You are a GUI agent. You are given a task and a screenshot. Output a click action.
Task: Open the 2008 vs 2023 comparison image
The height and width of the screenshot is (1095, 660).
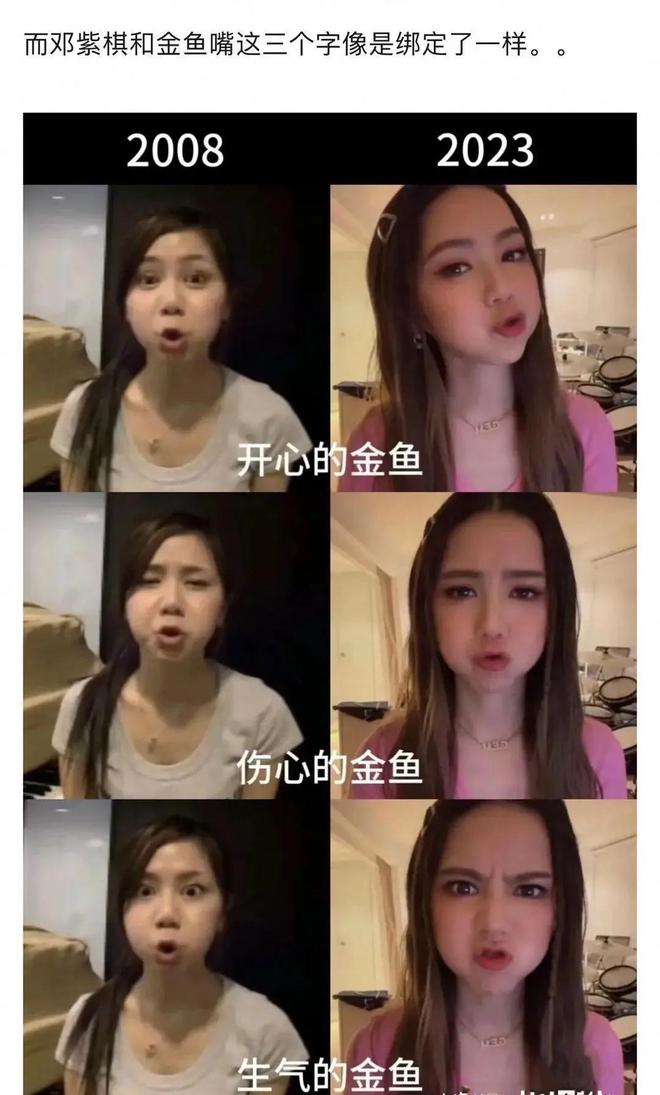coord(330,603)
